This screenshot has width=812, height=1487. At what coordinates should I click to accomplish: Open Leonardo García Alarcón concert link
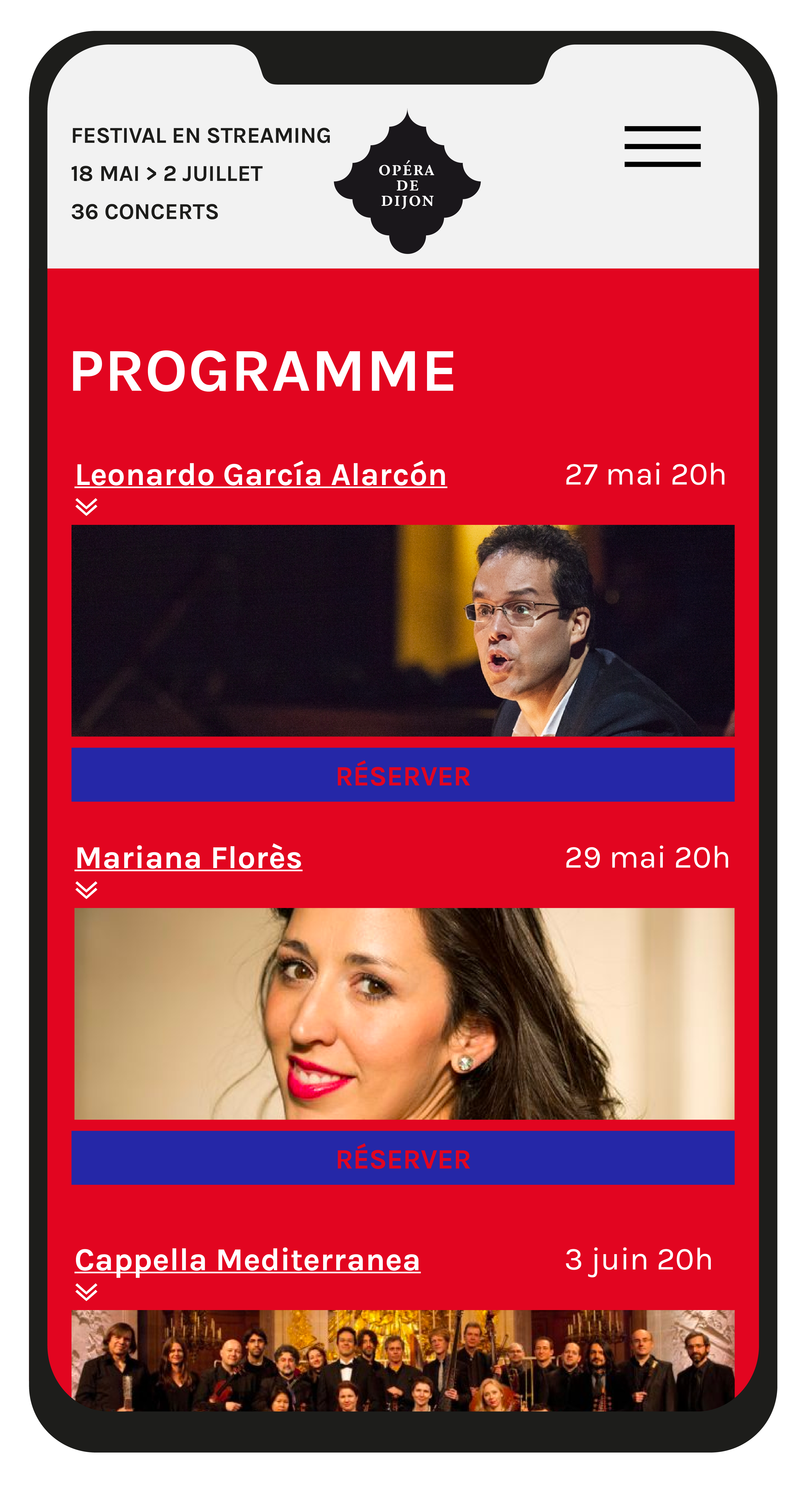click(261, 475)
